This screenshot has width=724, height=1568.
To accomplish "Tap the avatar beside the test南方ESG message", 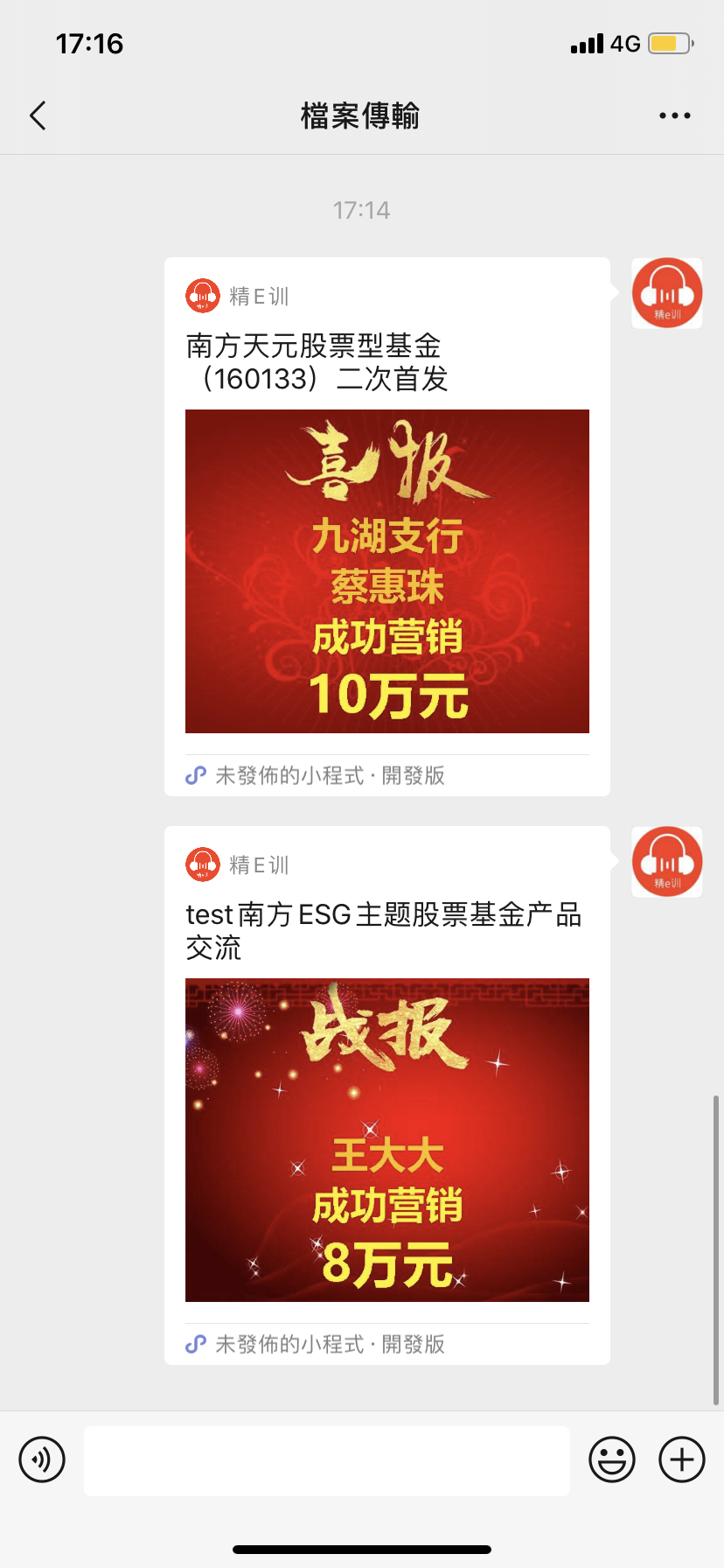I will 667,862.
